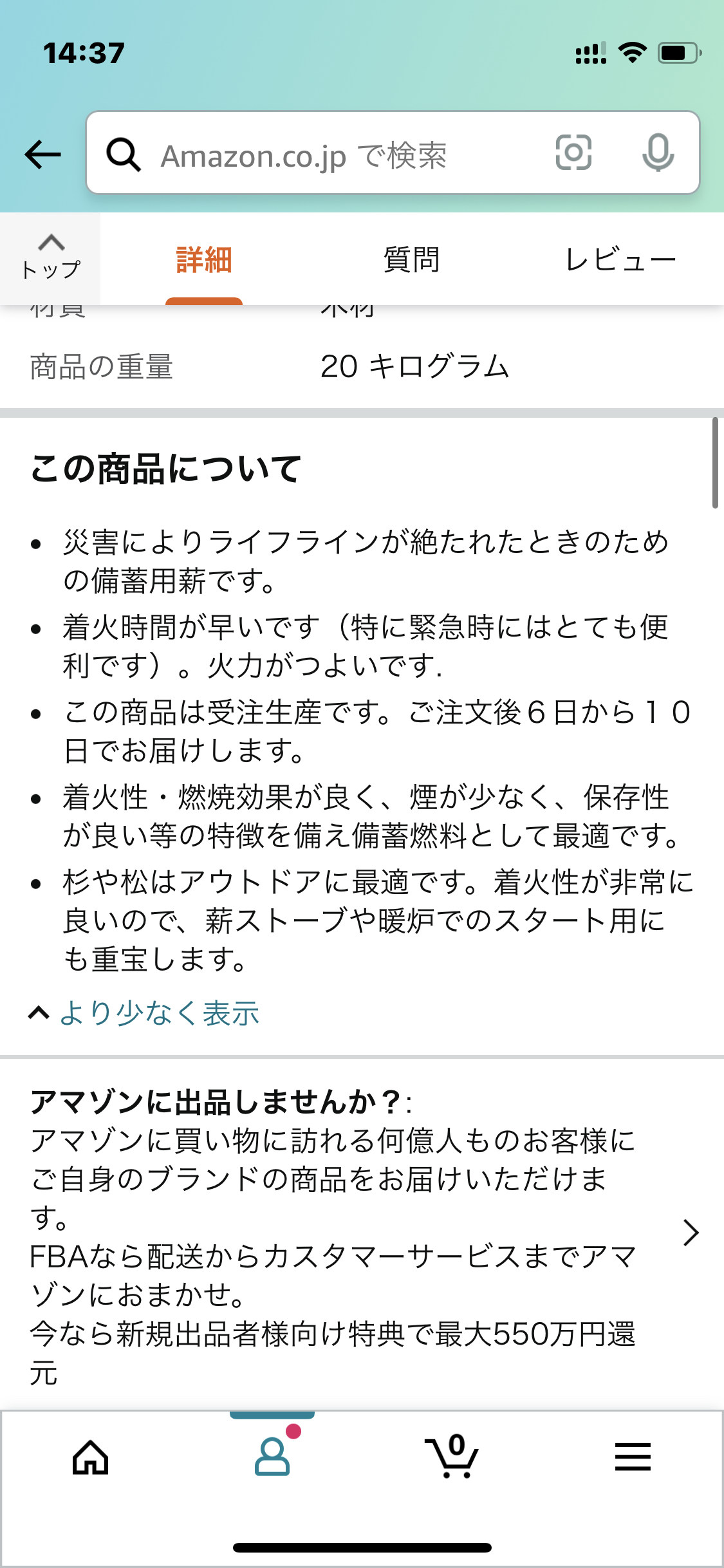Open camera search in search bar
Image resolution: width=724 pixels, height=1568 pixels.
[x=573, y=153]
